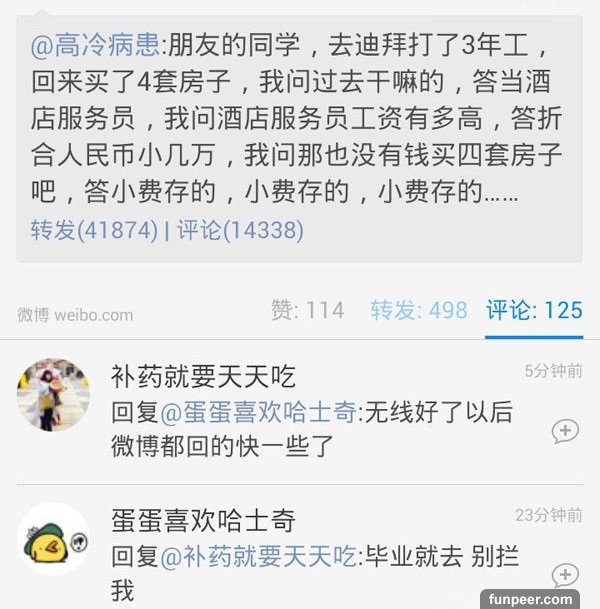Open the duck avatar of 蛋蛋喜欢哈士奇

53,539
